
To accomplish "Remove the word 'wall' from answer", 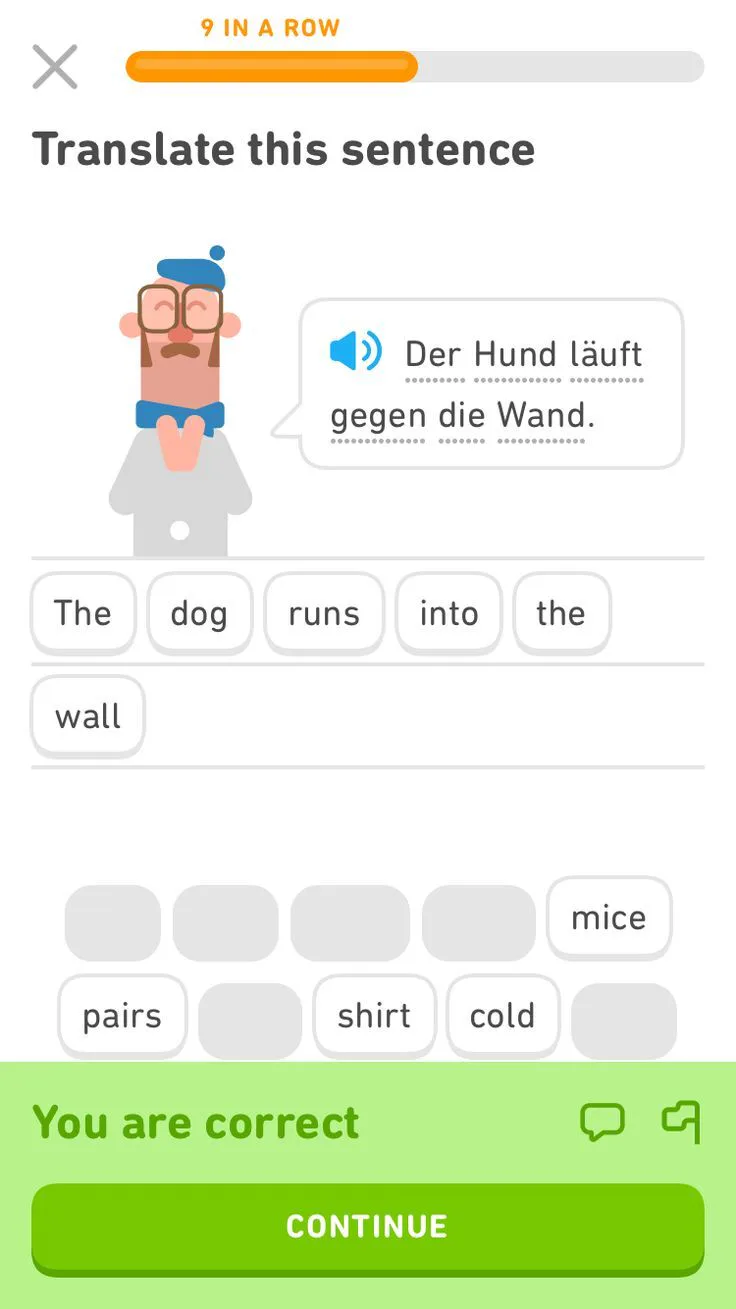I will coord(88,716).
